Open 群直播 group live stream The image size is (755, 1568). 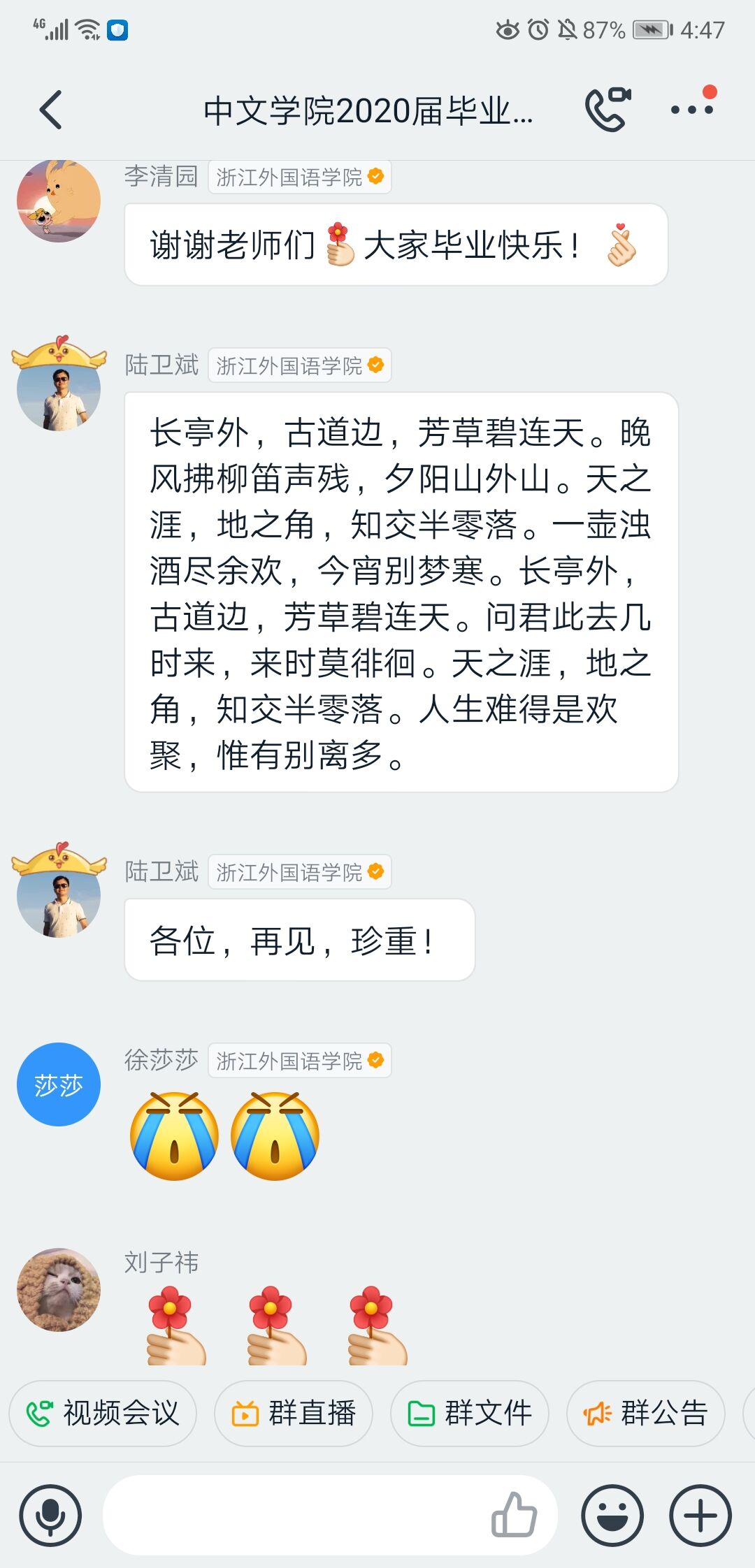(x=294, y=1413)
